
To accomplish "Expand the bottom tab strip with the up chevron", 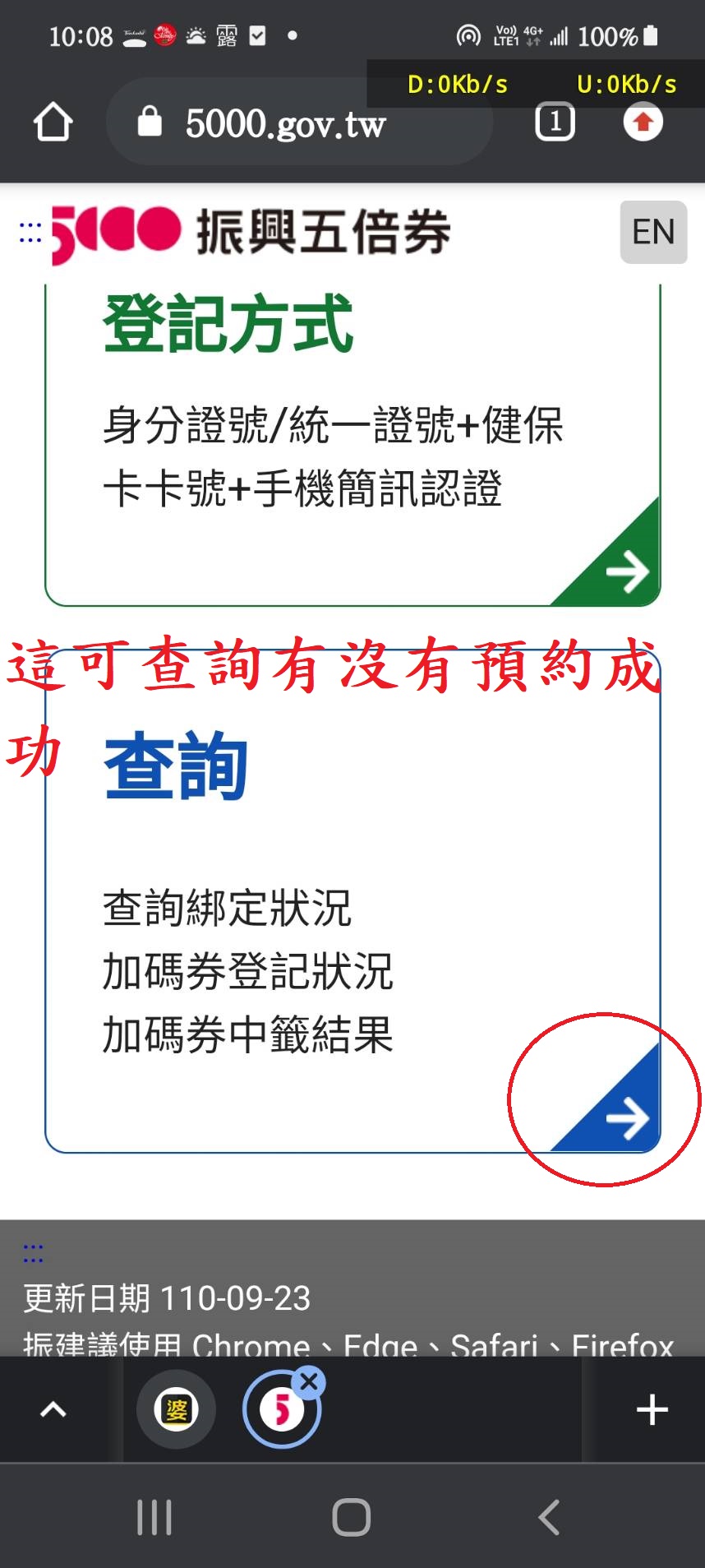I will pos(53,1410).
